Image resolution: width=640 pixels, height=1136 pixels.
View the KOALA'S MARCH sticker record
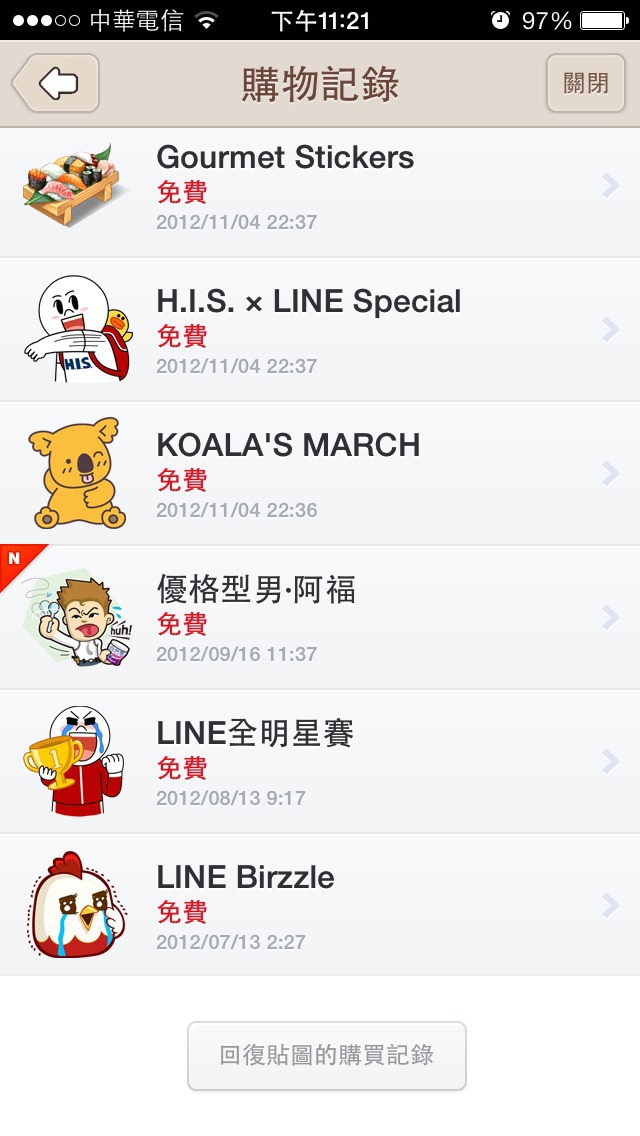click(x=320, y=473)
